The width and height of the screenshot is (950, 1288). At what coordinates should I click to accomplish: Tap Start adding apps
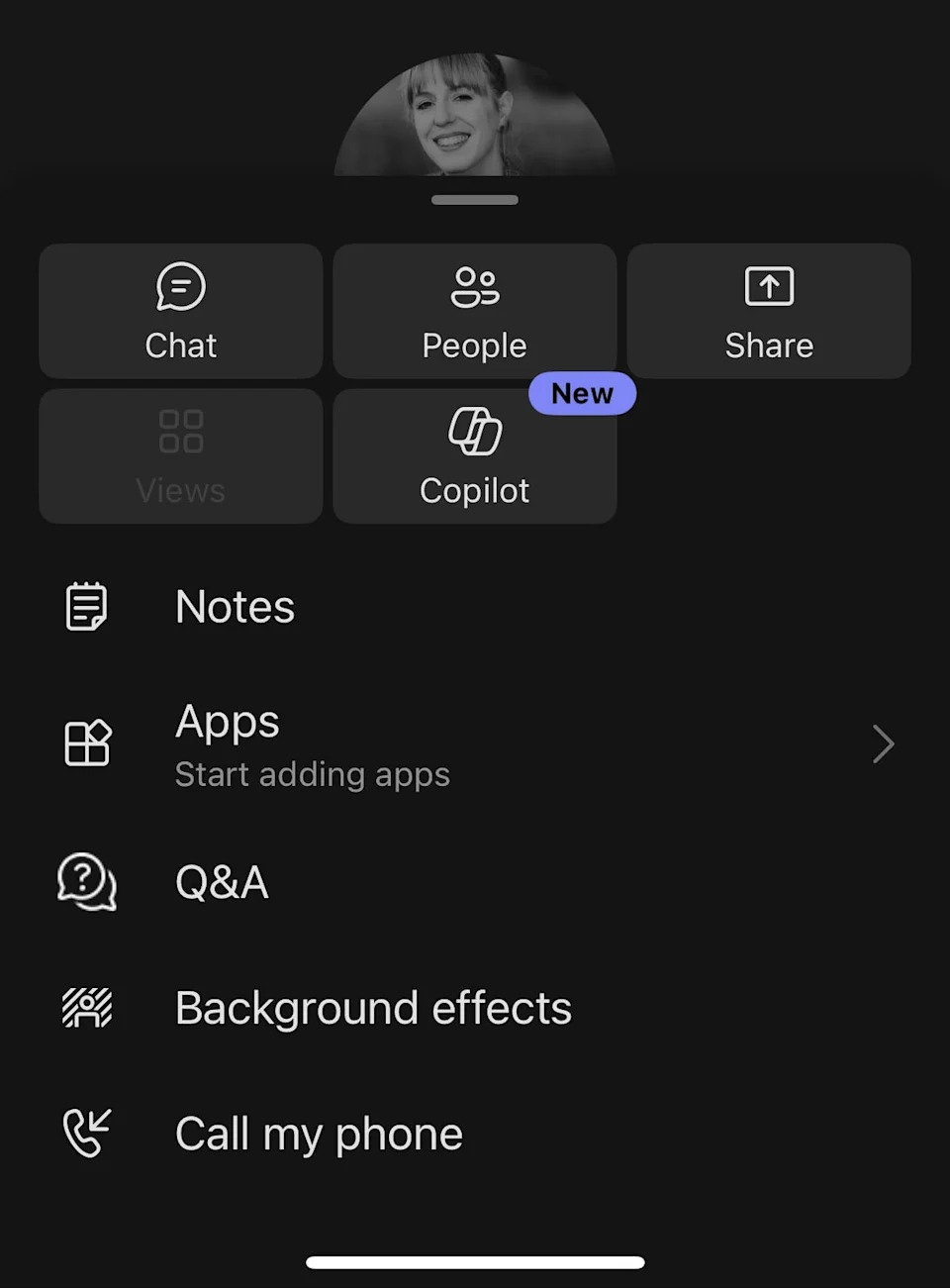[313, 774]
